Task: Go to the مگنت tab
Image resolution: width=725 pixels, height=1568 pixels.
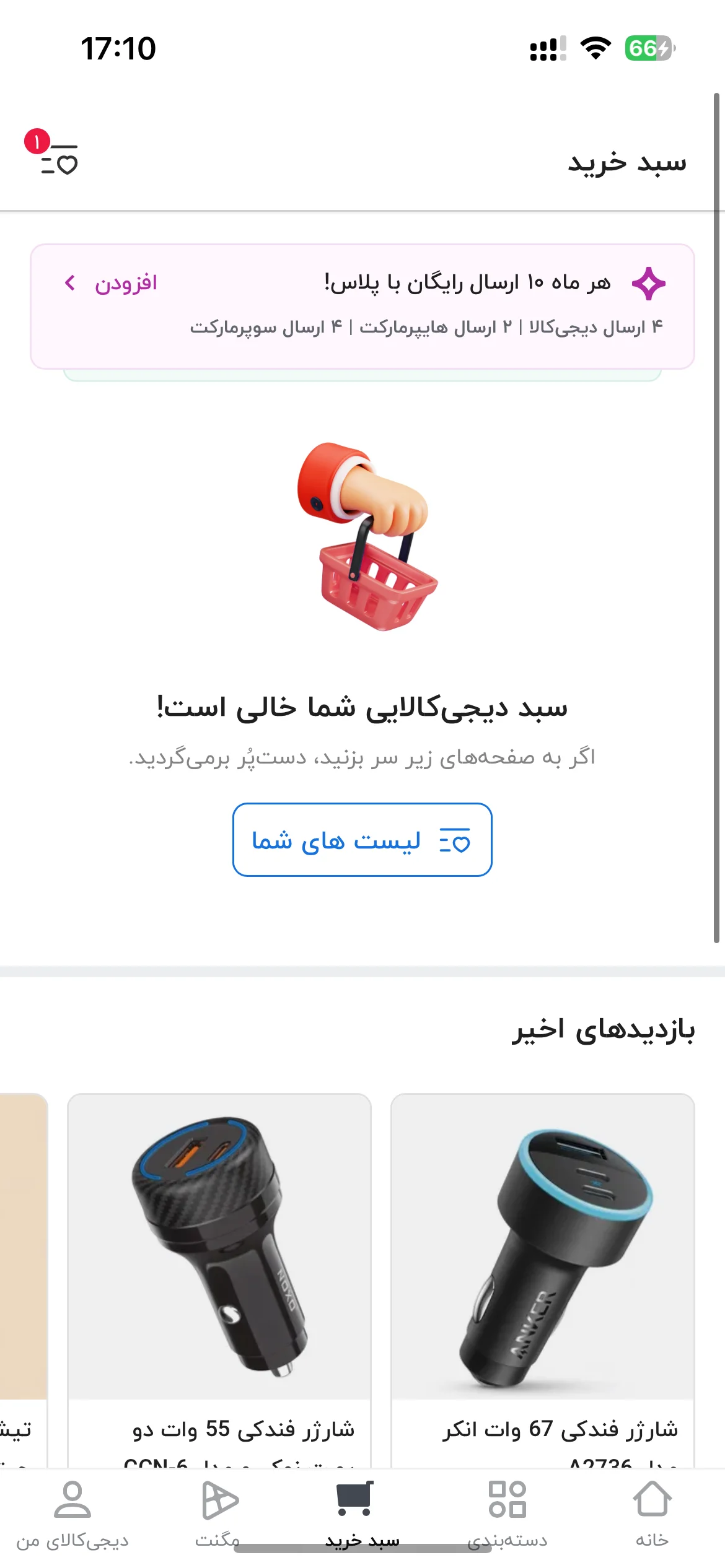Action: (218, 1514)
